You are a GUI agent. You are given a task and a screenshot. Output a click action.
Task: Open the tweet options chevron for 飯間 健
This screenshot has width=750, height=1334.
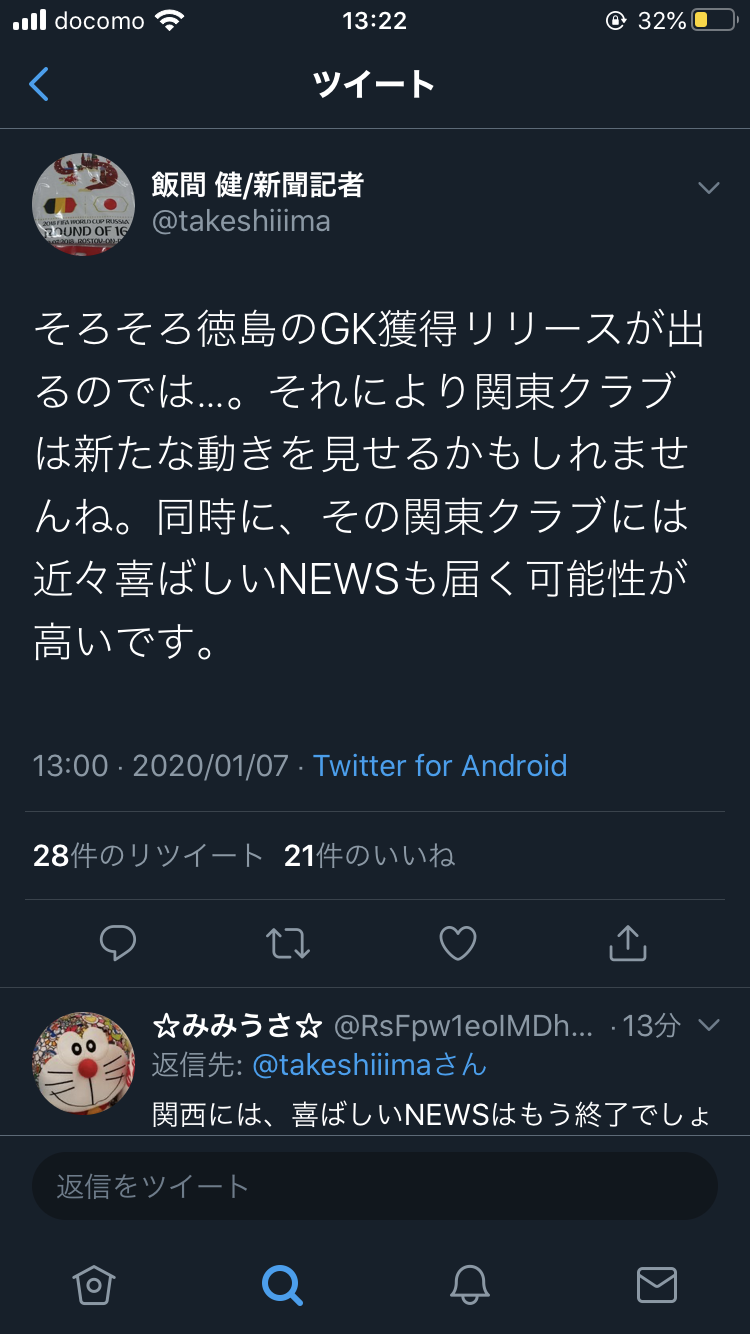pyautogui.click(x=708, y=189)
